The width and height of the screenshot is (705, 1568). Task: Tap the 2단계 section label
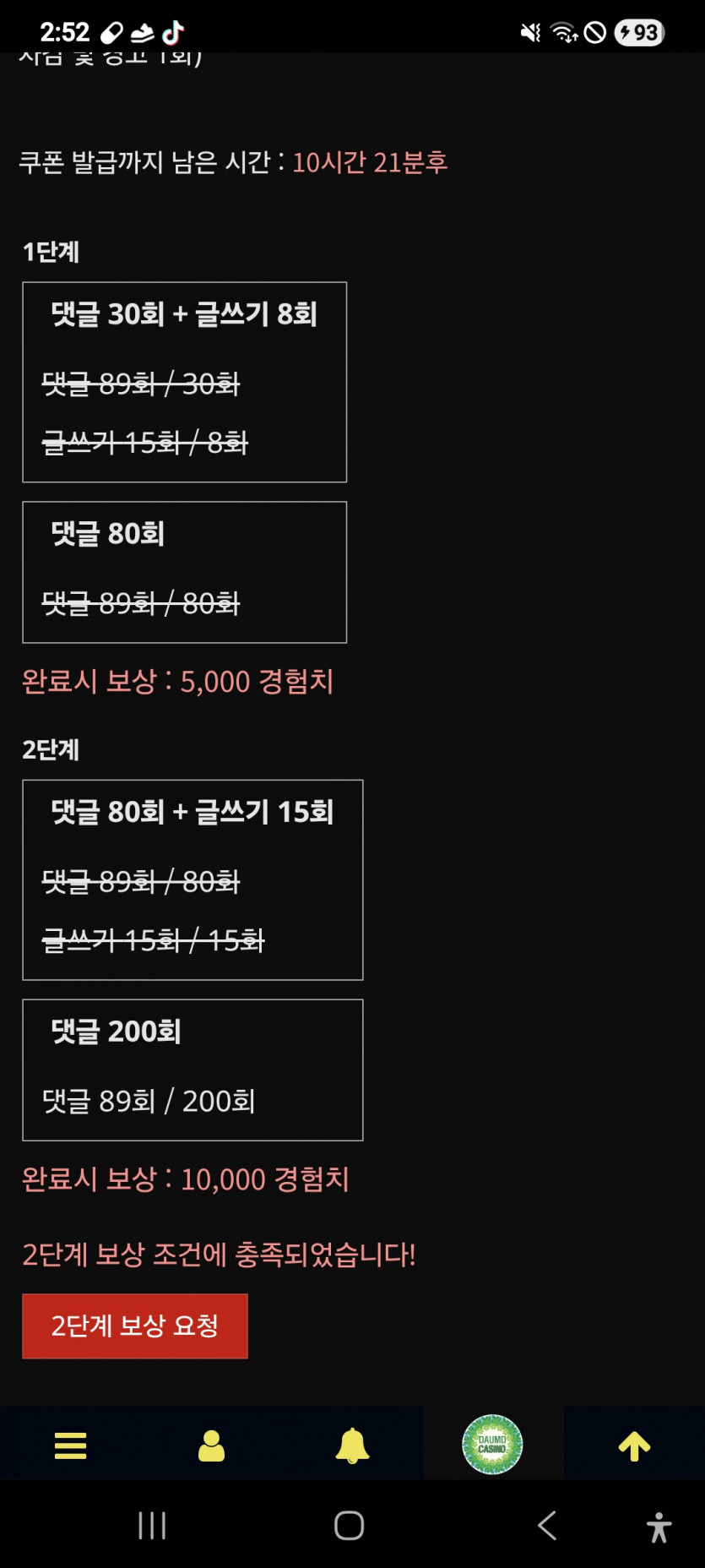[50, 750]
